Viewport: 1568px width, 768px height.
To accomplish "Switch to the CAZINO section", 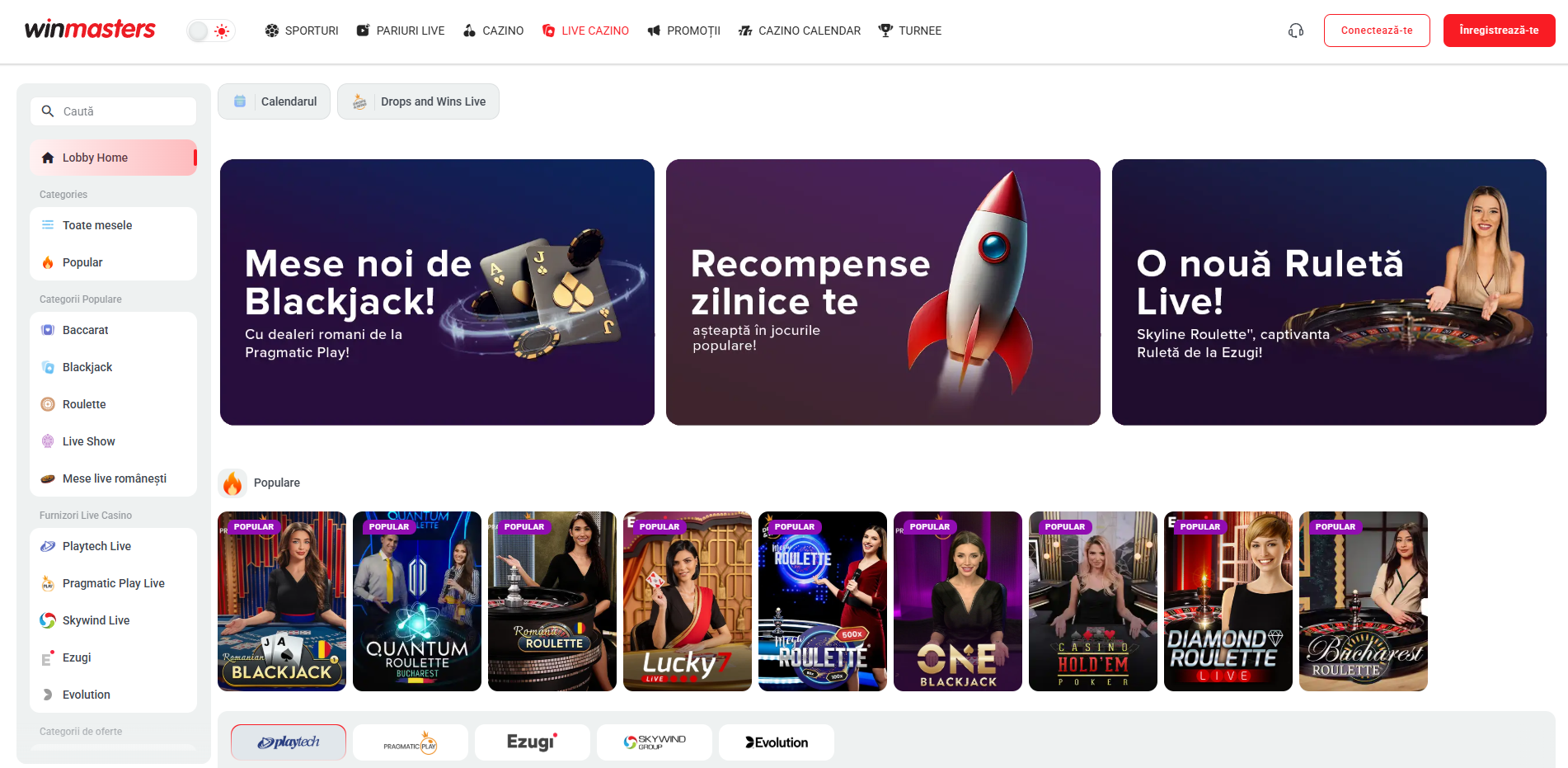I will (x=493, y=31).
